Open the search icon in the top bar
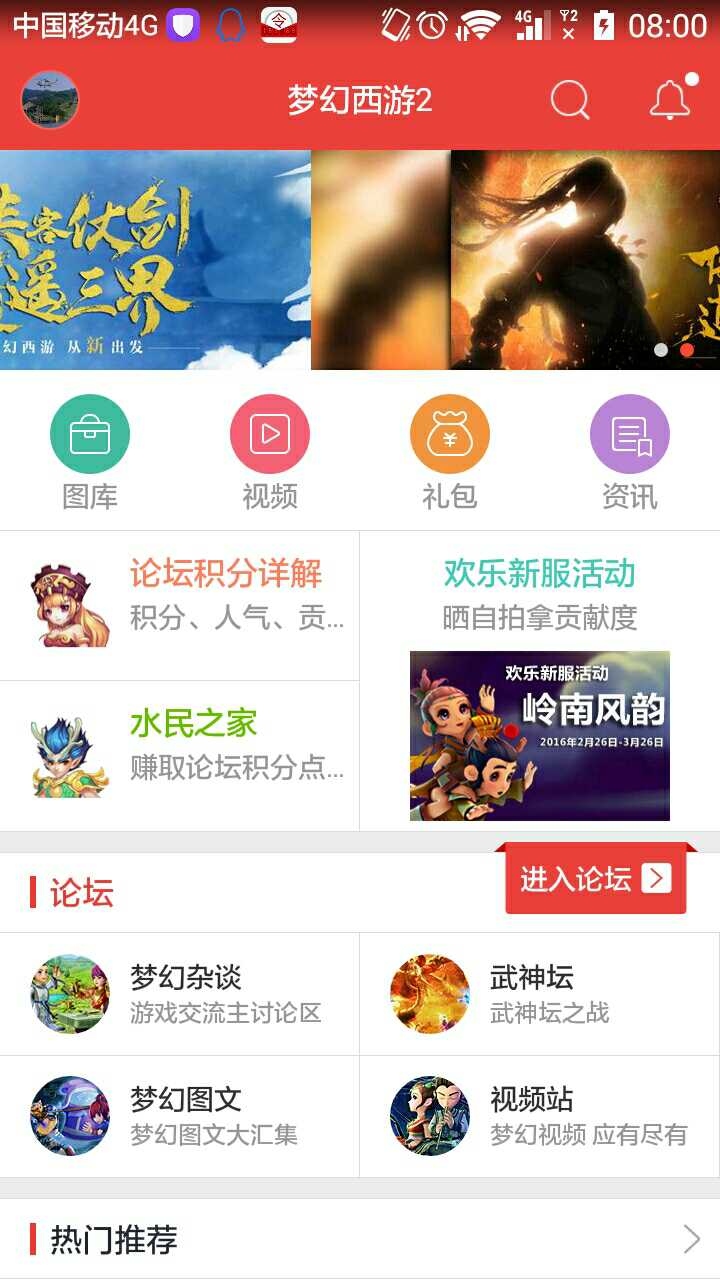The height and width of the screenshot is (1280, 720). (x=570, y=100)
